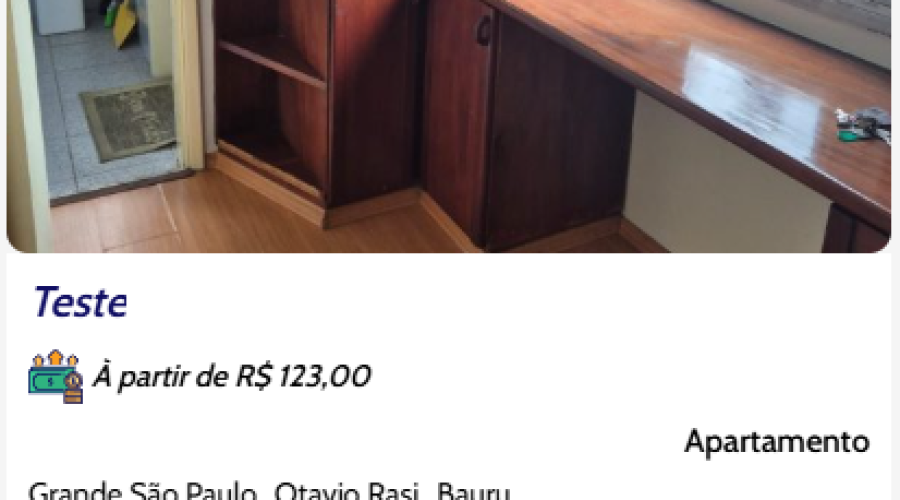Open the Teste apartment listing card
Viewport: 900px width, 500px height.
click(x=80, y=302)
